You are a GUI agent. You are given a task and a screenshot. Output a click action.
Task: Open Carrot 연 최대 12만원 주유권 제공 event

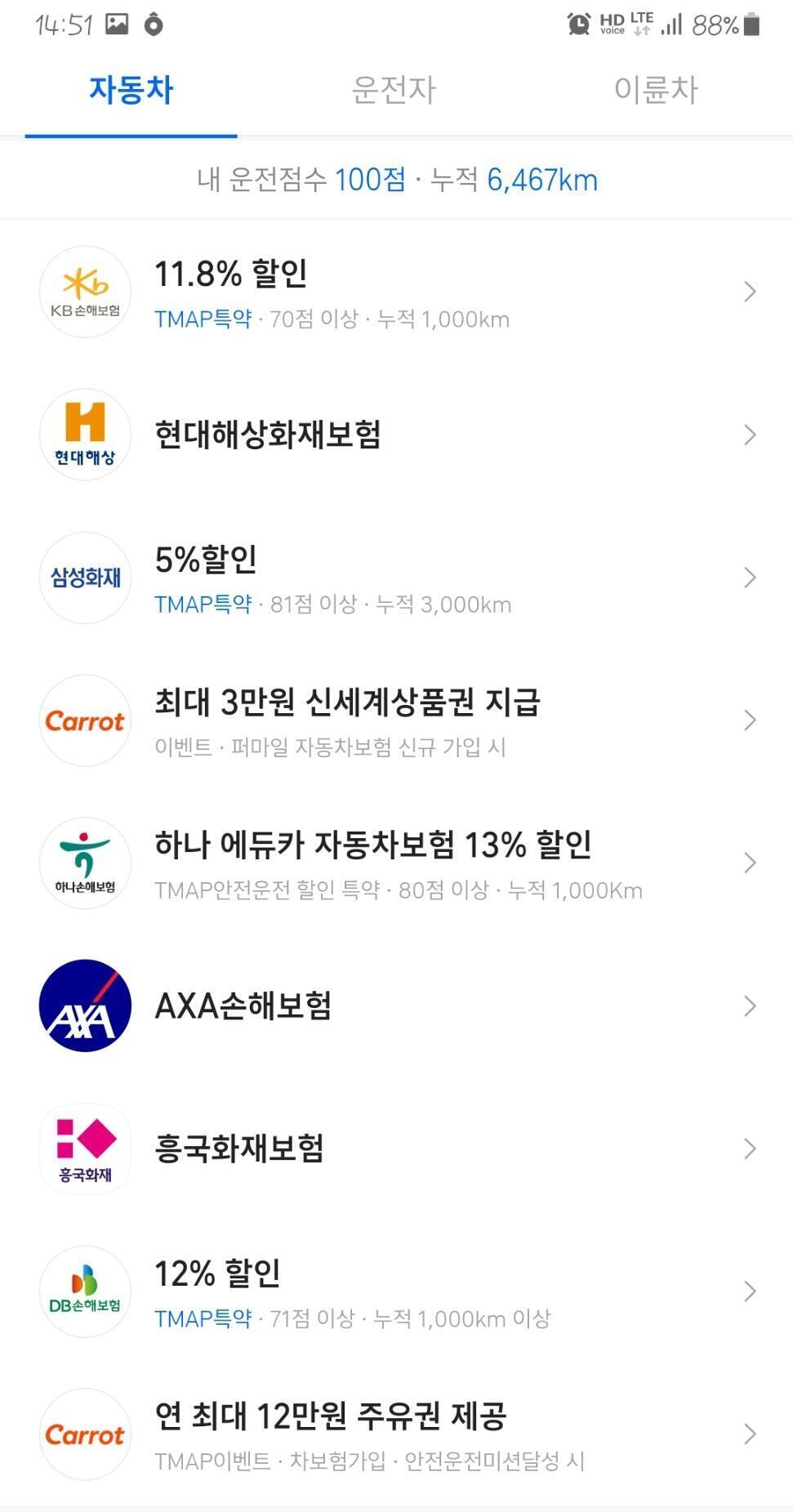coord(396,1434)
